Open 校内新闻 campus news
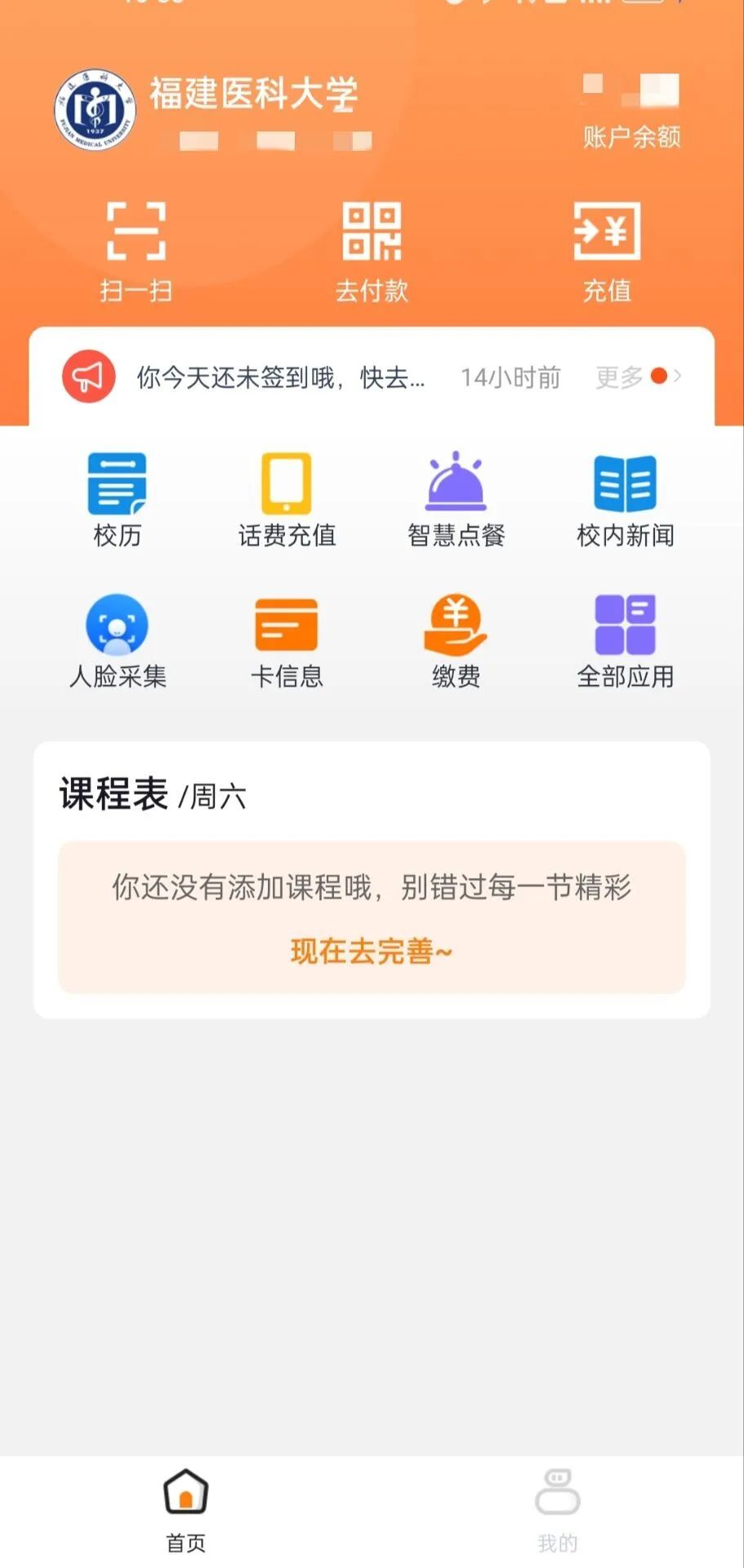The image size is (744, 1568). pyautogui.click(x=625, y=500)
